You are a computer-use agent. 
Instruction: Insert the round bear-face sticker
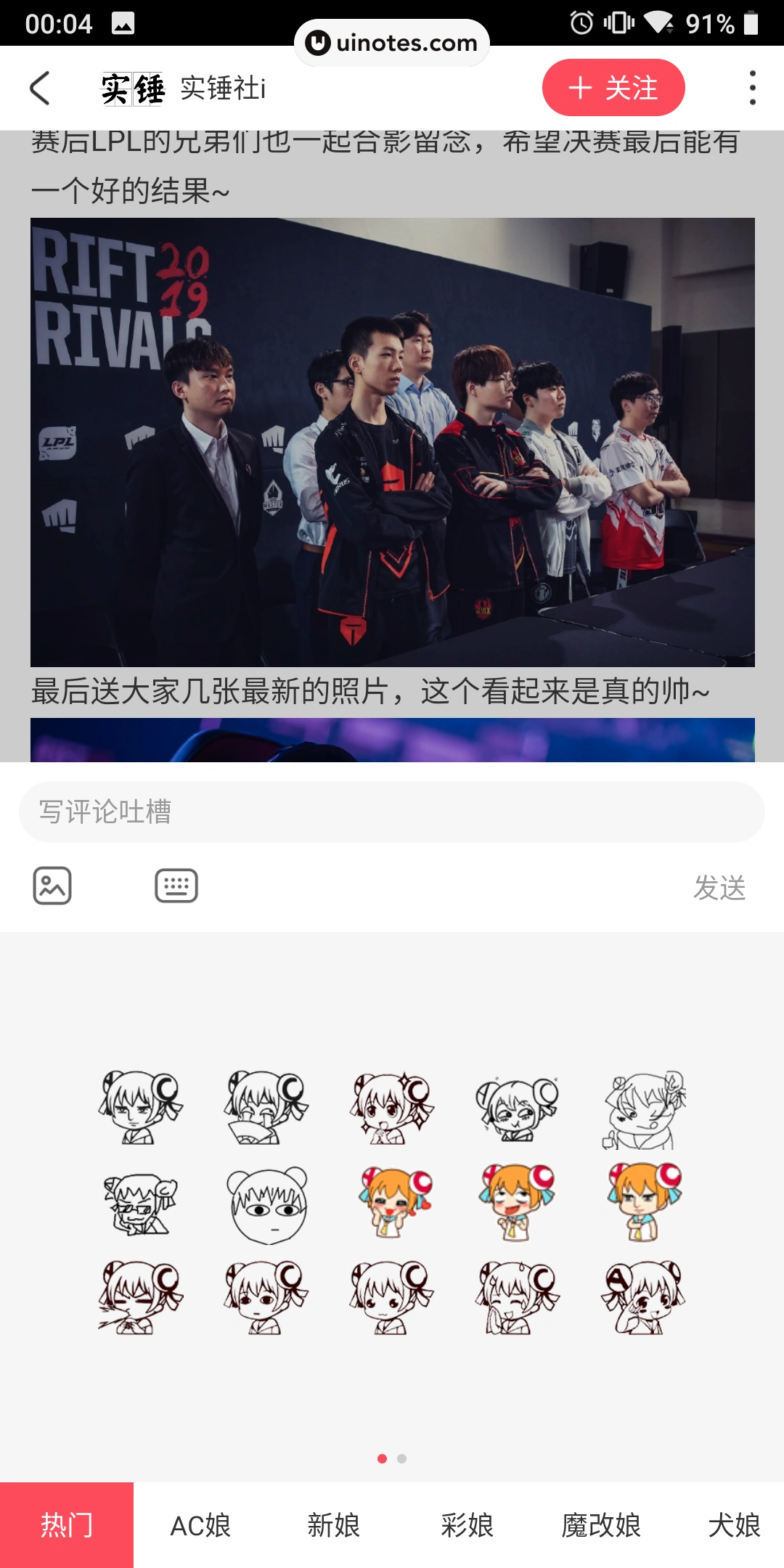(266, 1205)
